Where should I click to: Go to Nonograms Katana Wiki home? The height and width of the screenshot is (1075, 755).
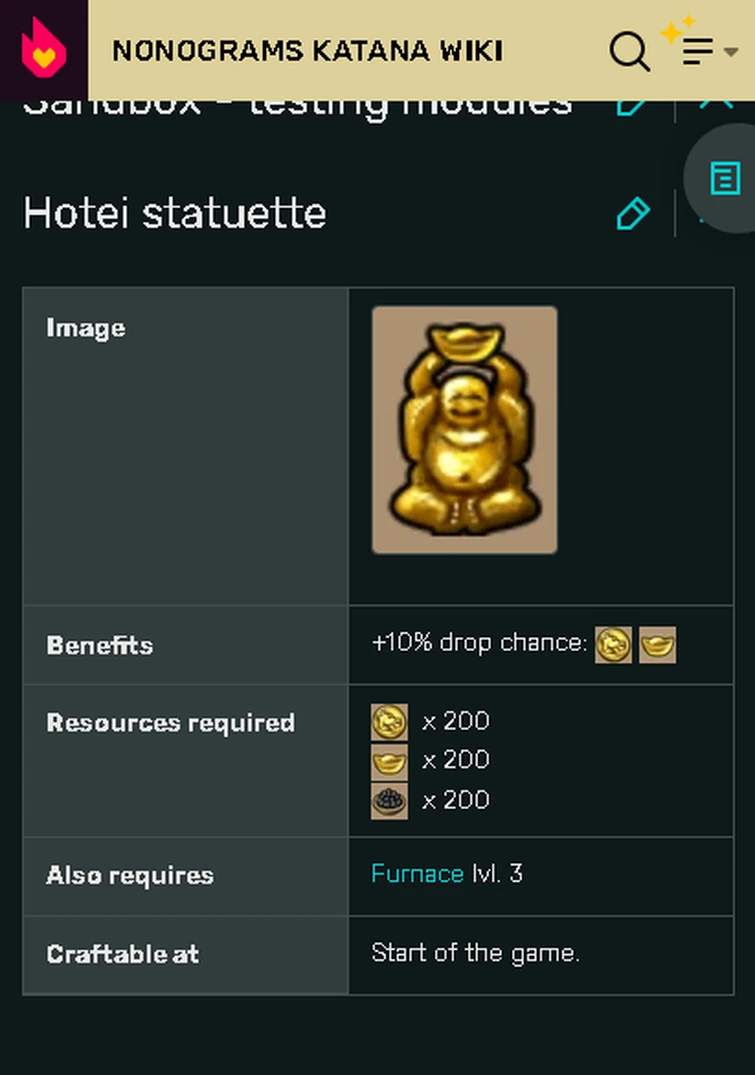click(x=307, y=51)
